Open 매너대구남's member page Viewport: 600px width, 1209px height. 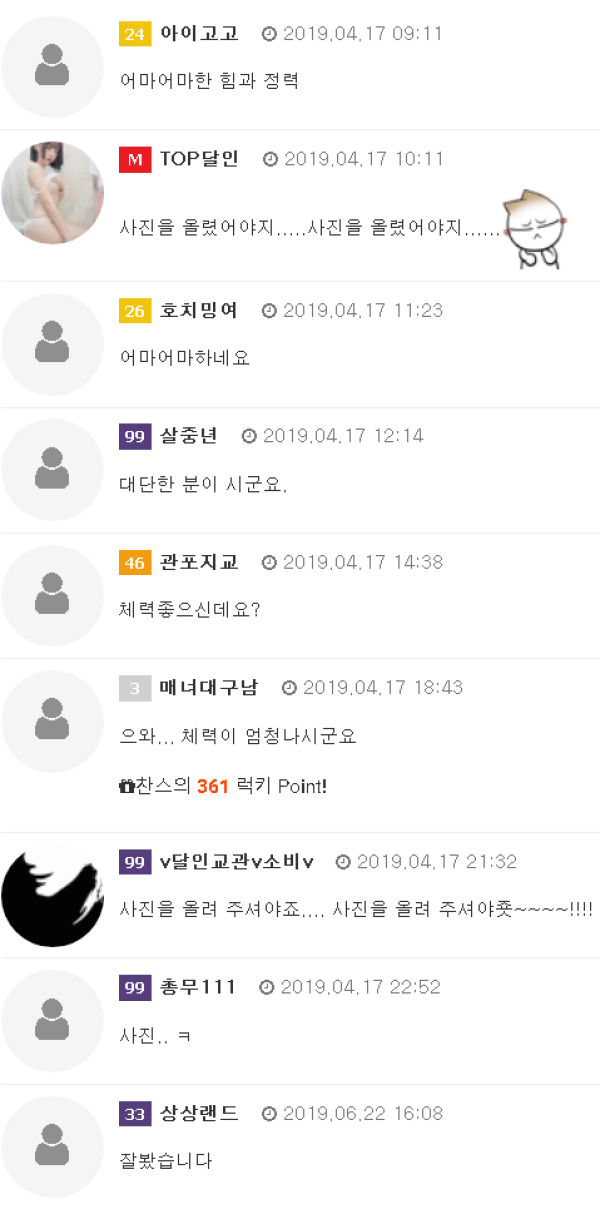(208, 687)
